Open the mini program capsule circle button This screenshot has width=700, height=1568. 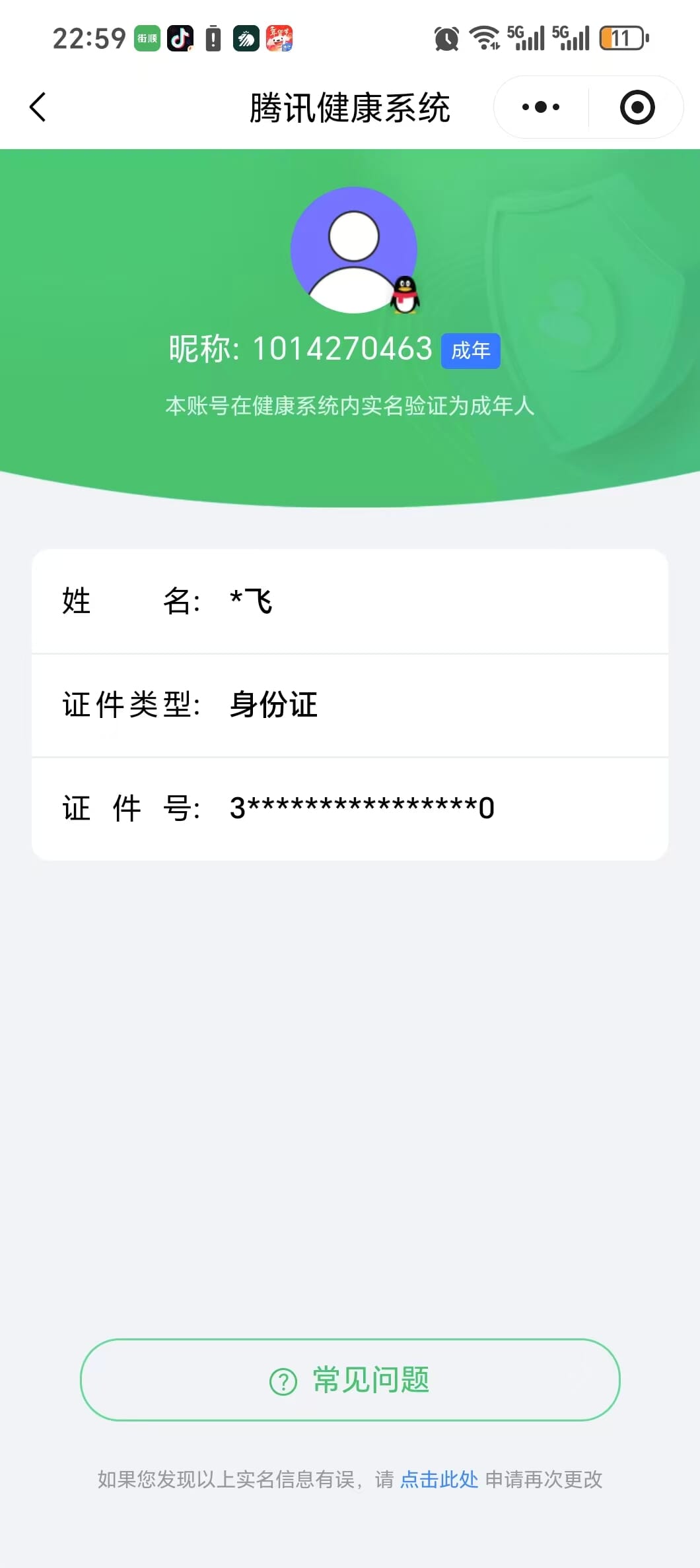point(636,106)
